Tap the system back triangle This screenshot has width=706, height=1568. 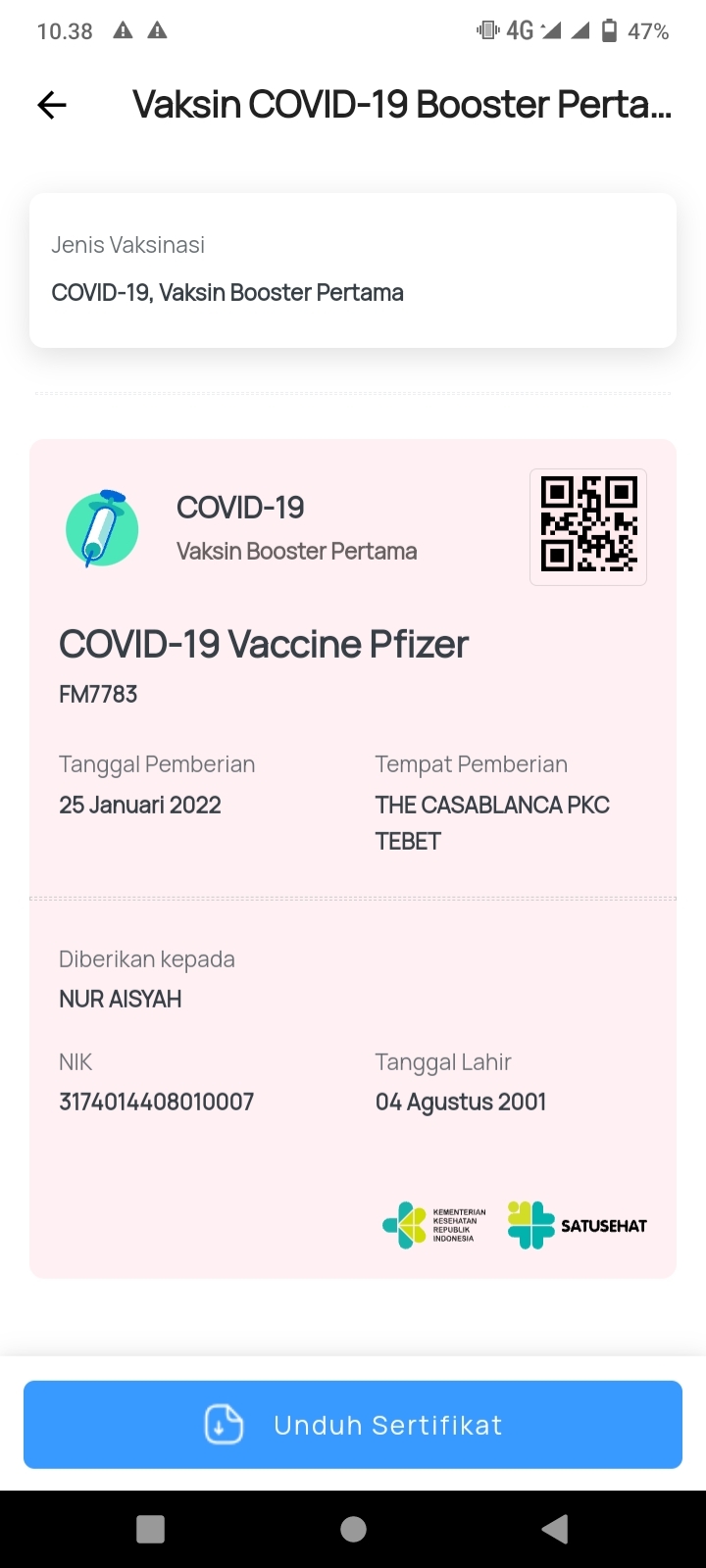[x=555, y=1529]
